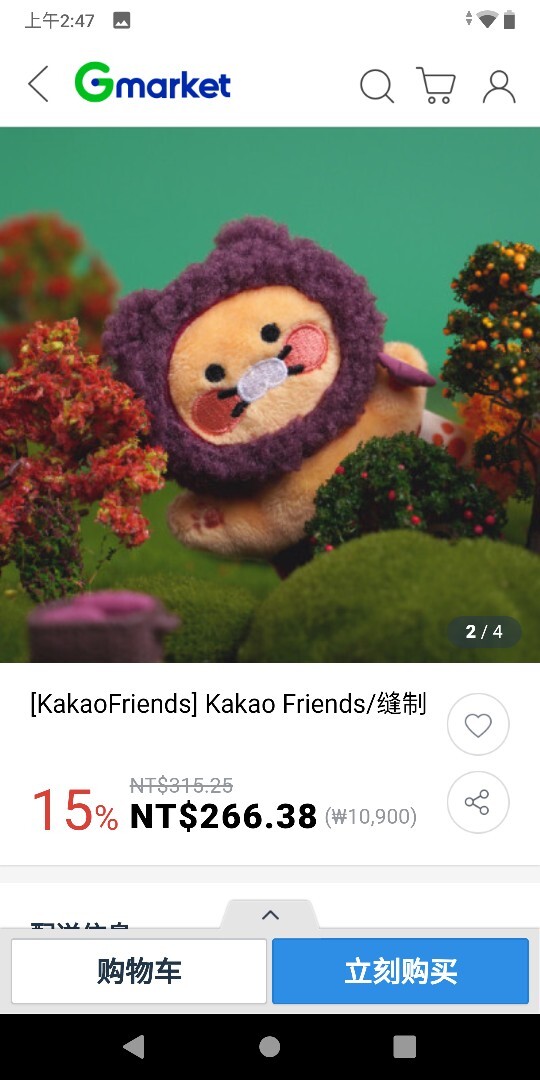Share this Kakao Friends product
This screenshot has height=1080, width=540.
478,802
